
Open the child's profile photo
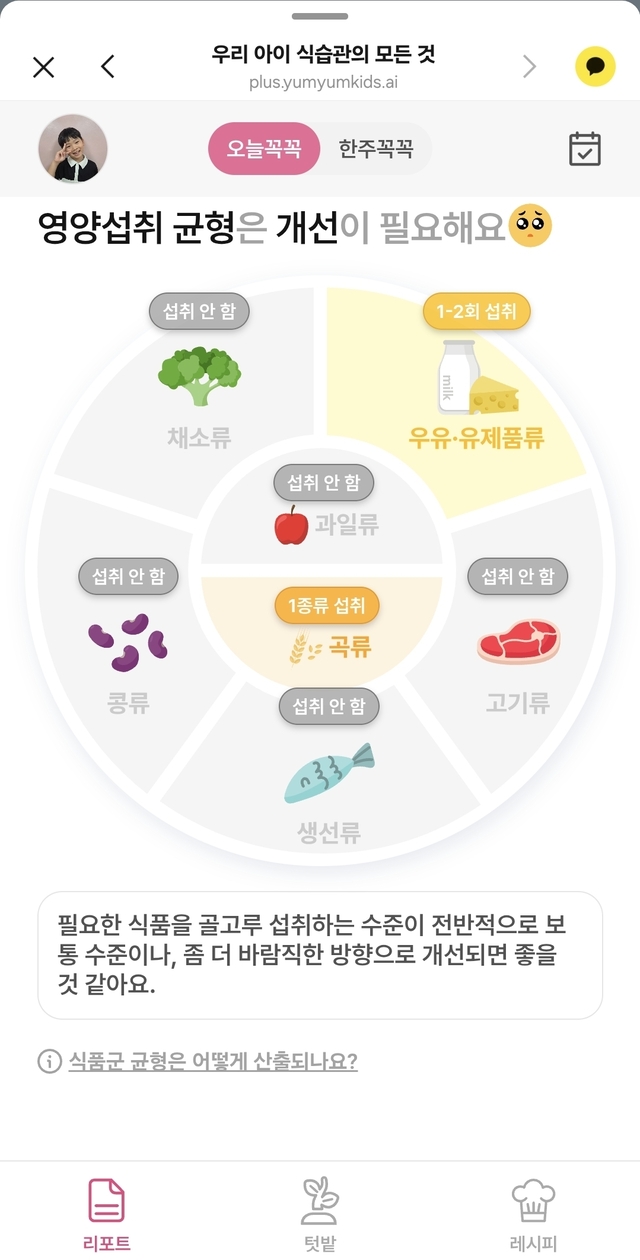click(73, 149)
